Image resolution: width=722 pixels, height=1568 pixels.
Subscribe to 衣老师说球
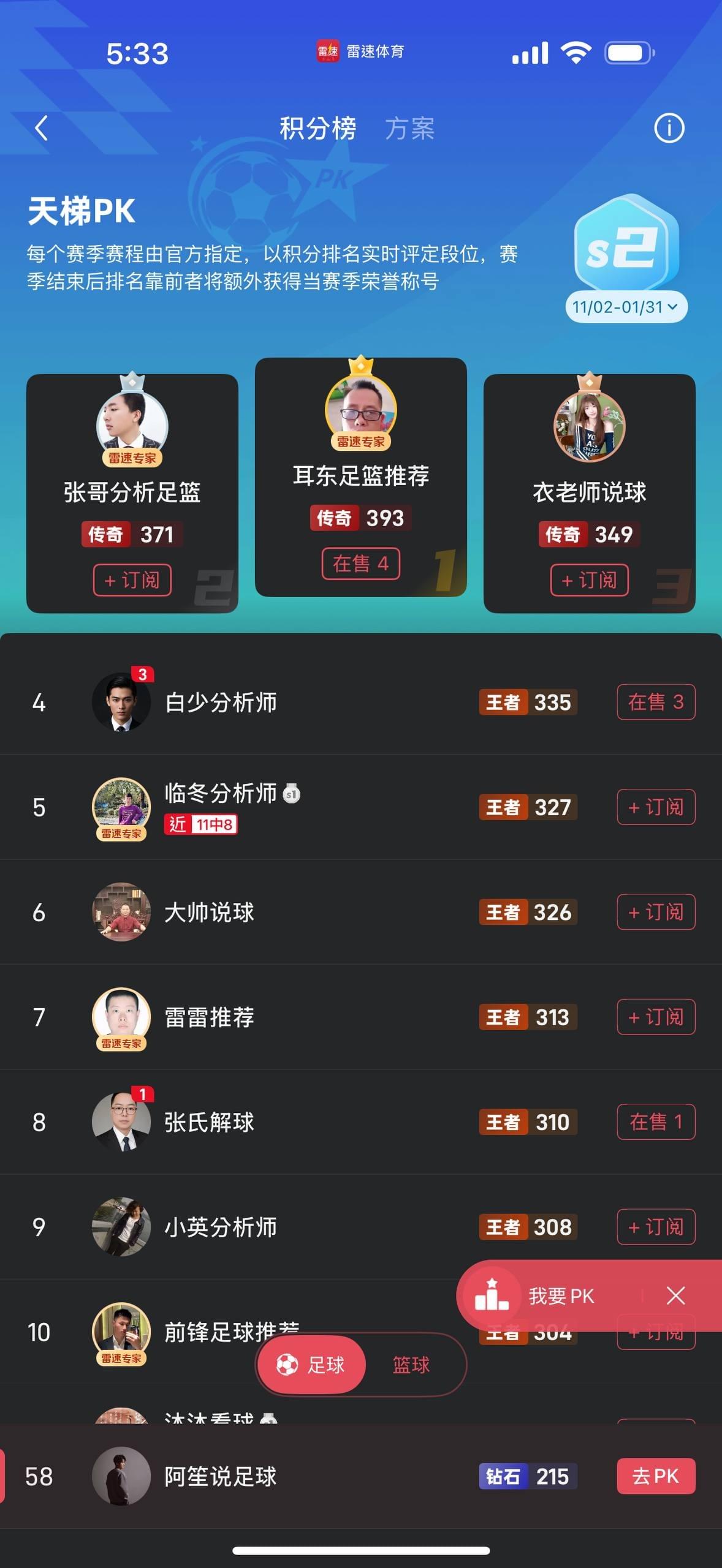(589, 579)
